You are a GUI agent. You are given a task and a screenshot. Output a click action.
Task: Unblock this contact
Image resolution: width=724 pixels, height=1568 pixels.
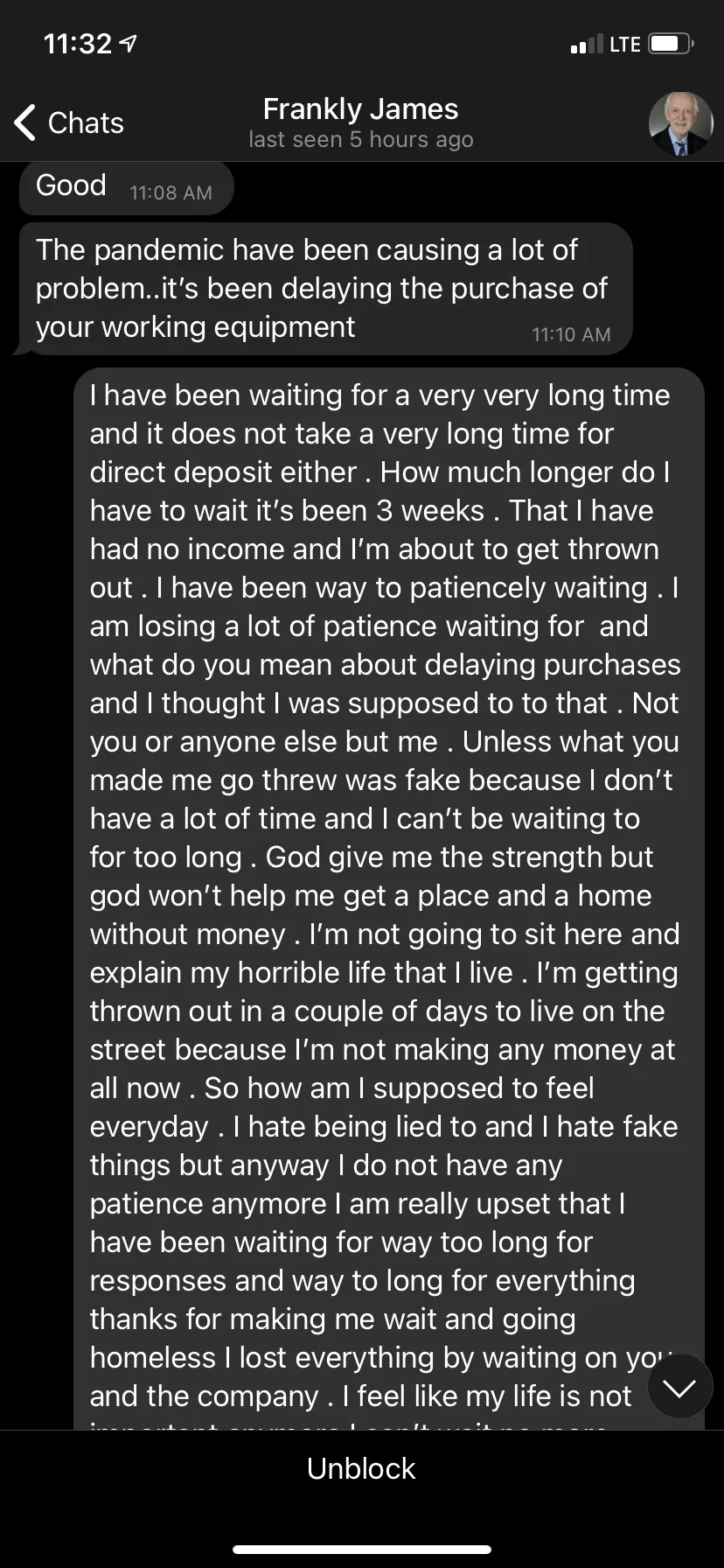click(x=361, y=1468)
